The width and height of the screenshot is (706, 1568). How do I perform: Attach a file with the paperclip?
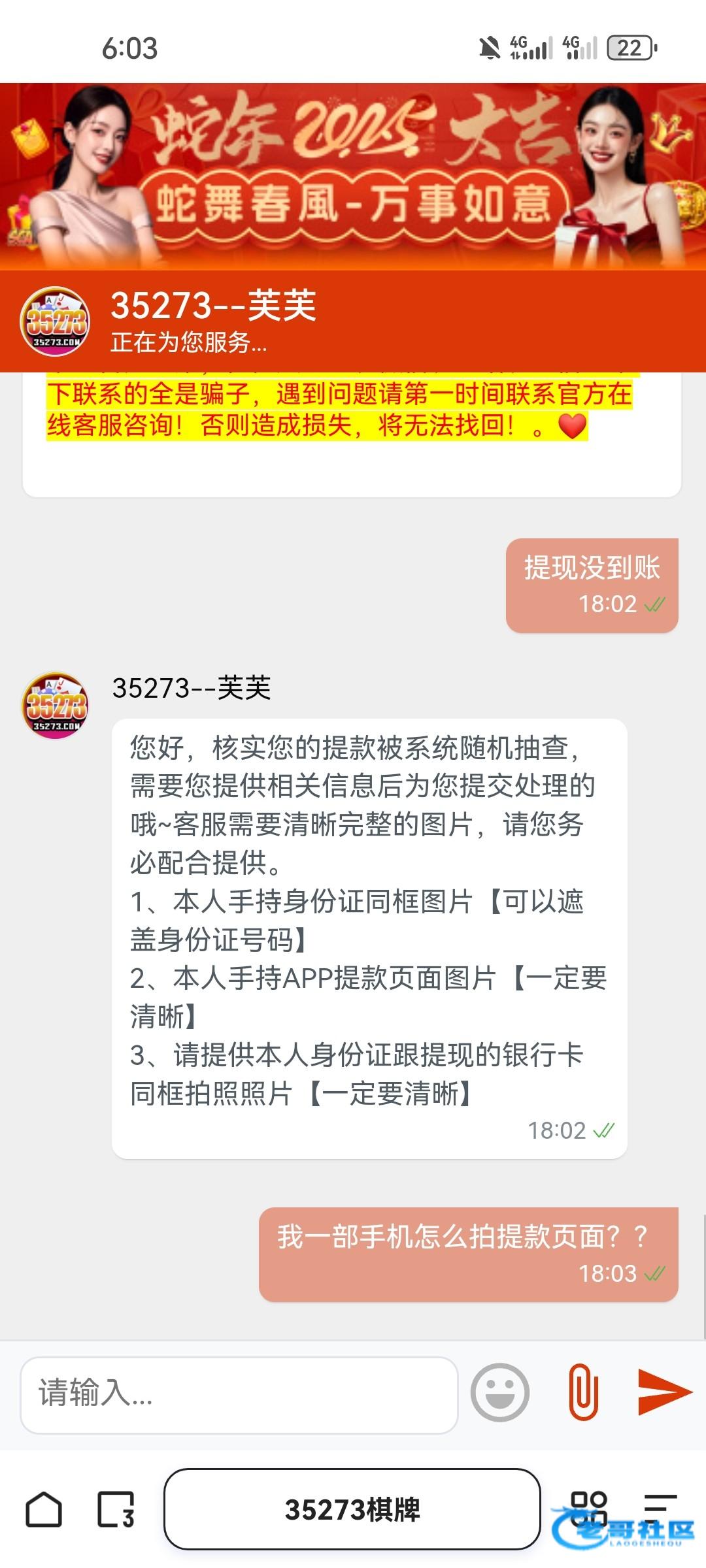(x=583, y=1392)
